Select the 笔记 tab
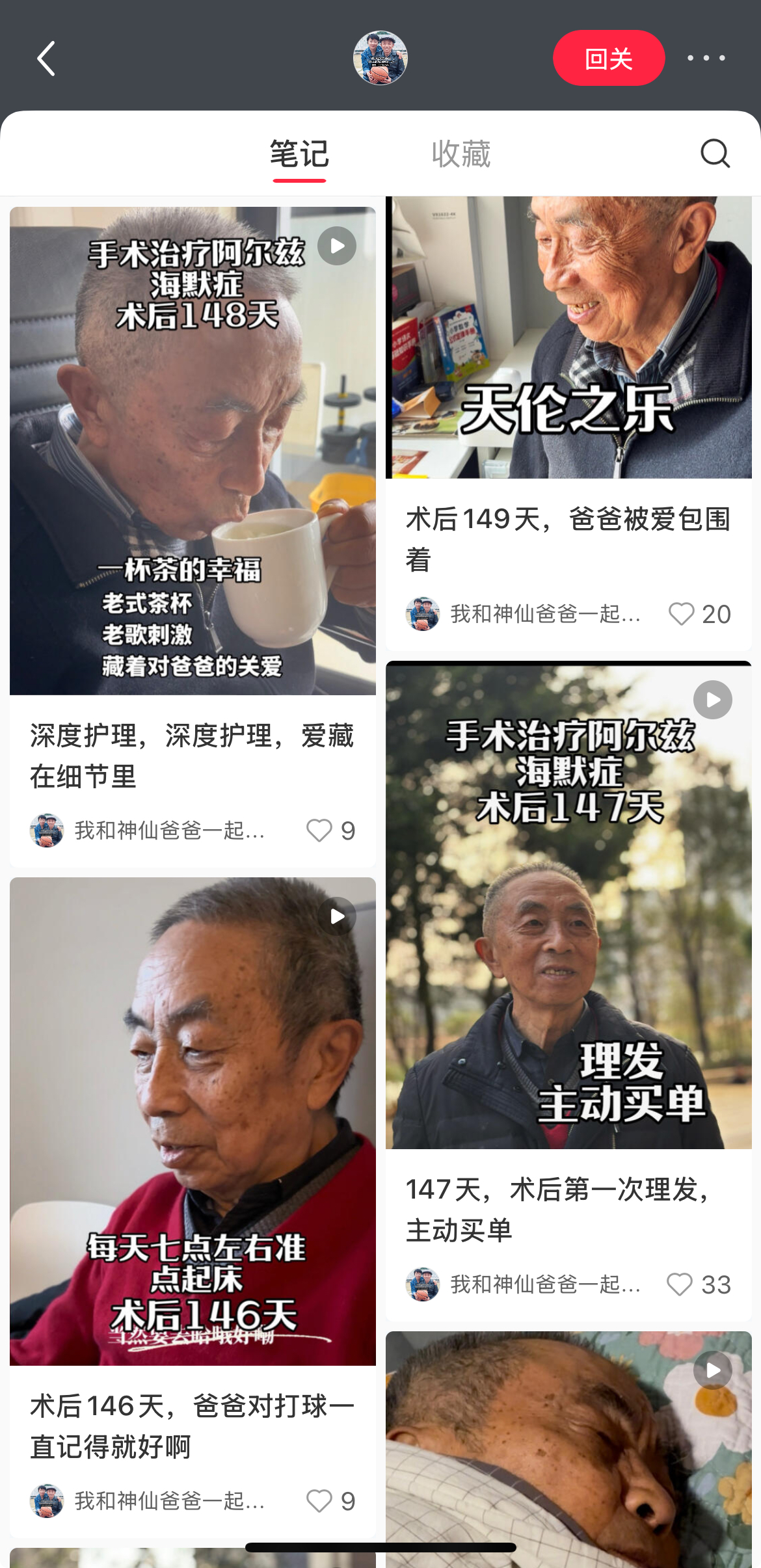Image resolution: width=761 pixels, height=1568 pixels. (299, 155)
